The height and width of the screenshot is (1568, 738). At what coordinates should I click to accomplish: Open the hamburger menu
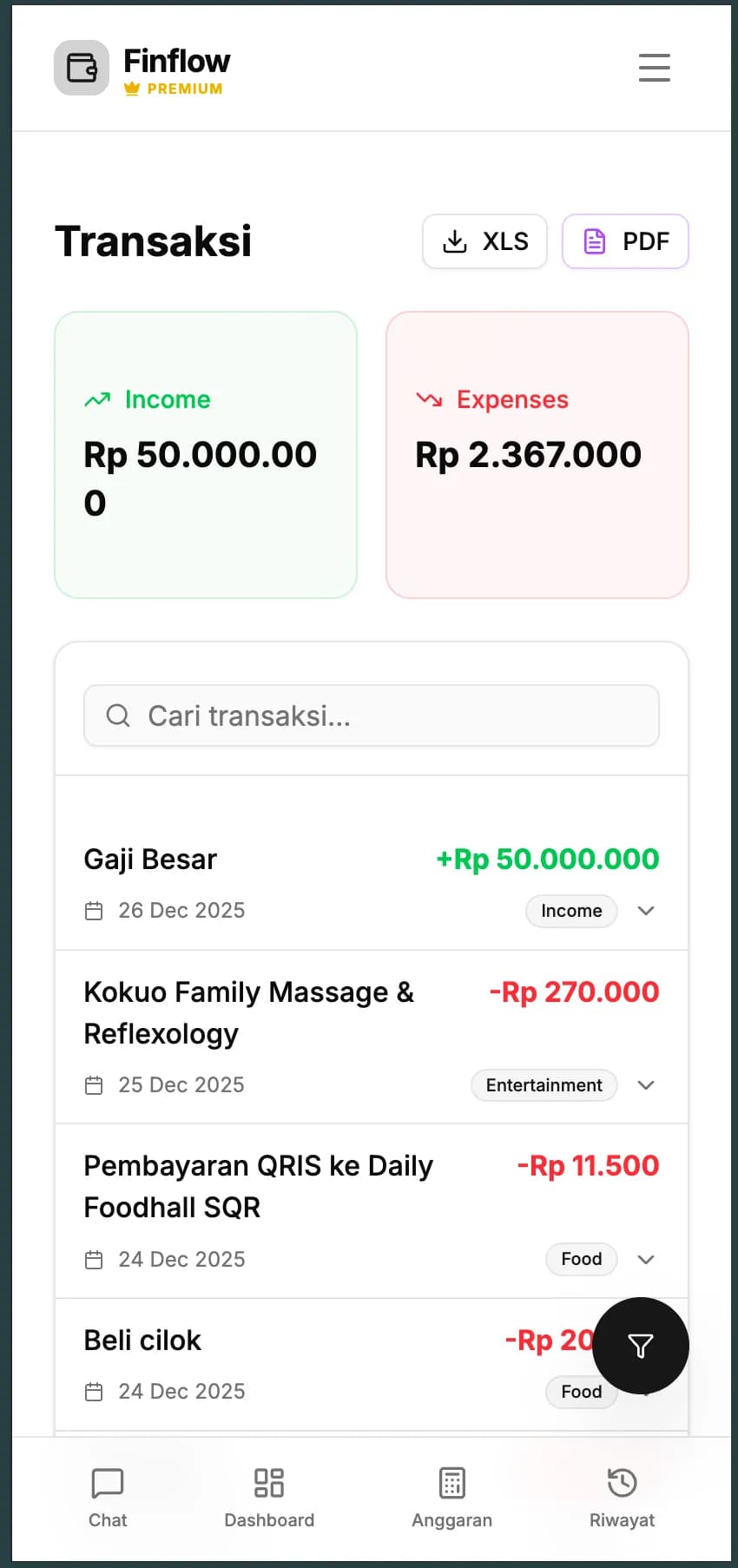654,68
